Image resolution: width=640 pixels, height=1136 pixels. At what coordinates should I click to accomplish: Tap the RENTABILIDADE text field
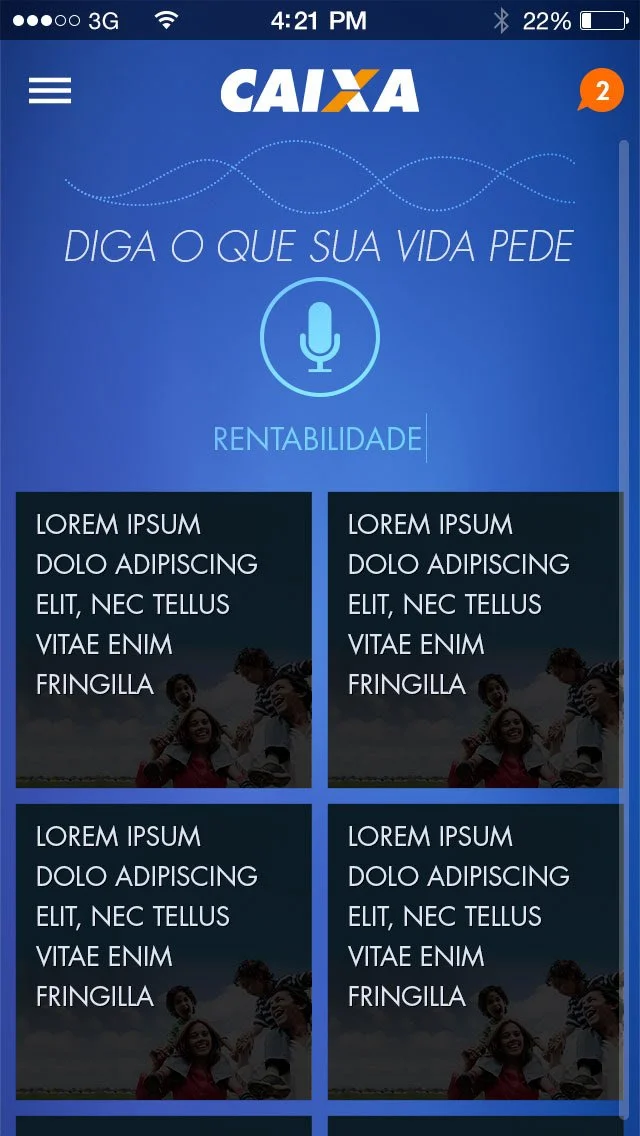(319, 439)
